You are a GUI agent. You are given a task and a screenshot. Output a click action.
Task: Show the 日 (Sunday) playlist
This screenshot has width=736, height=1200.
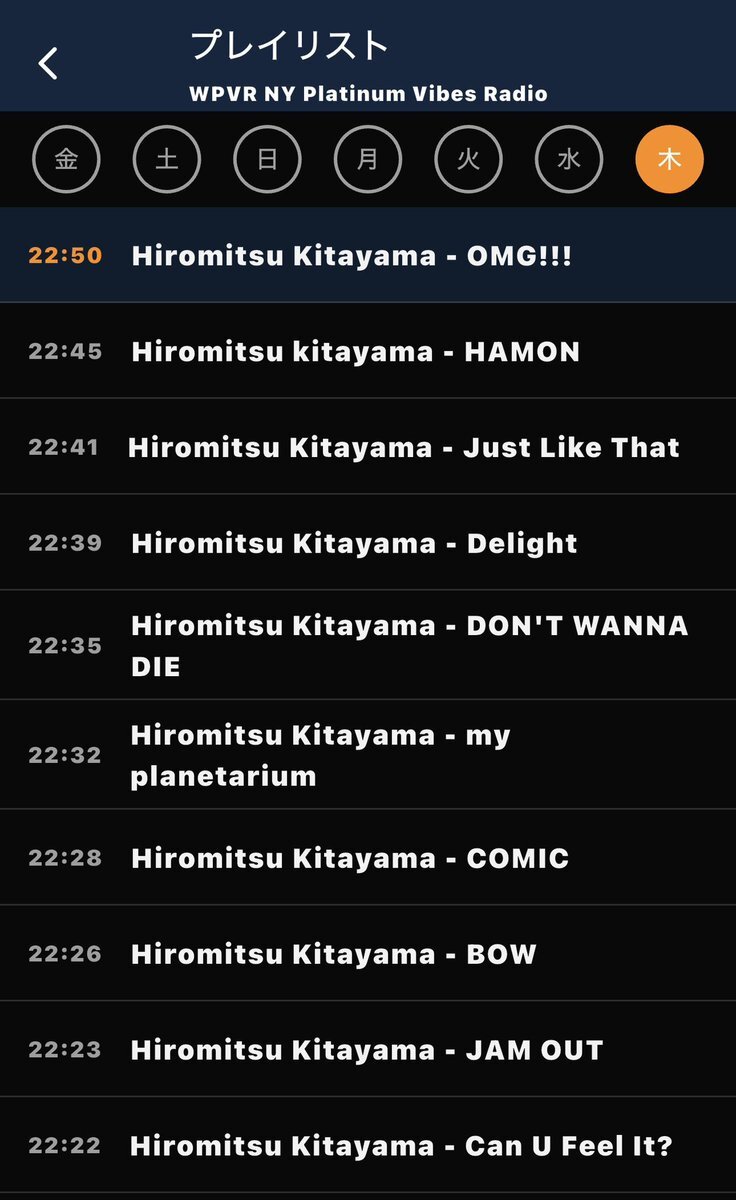pyautogui.click(x=267, y=159)
